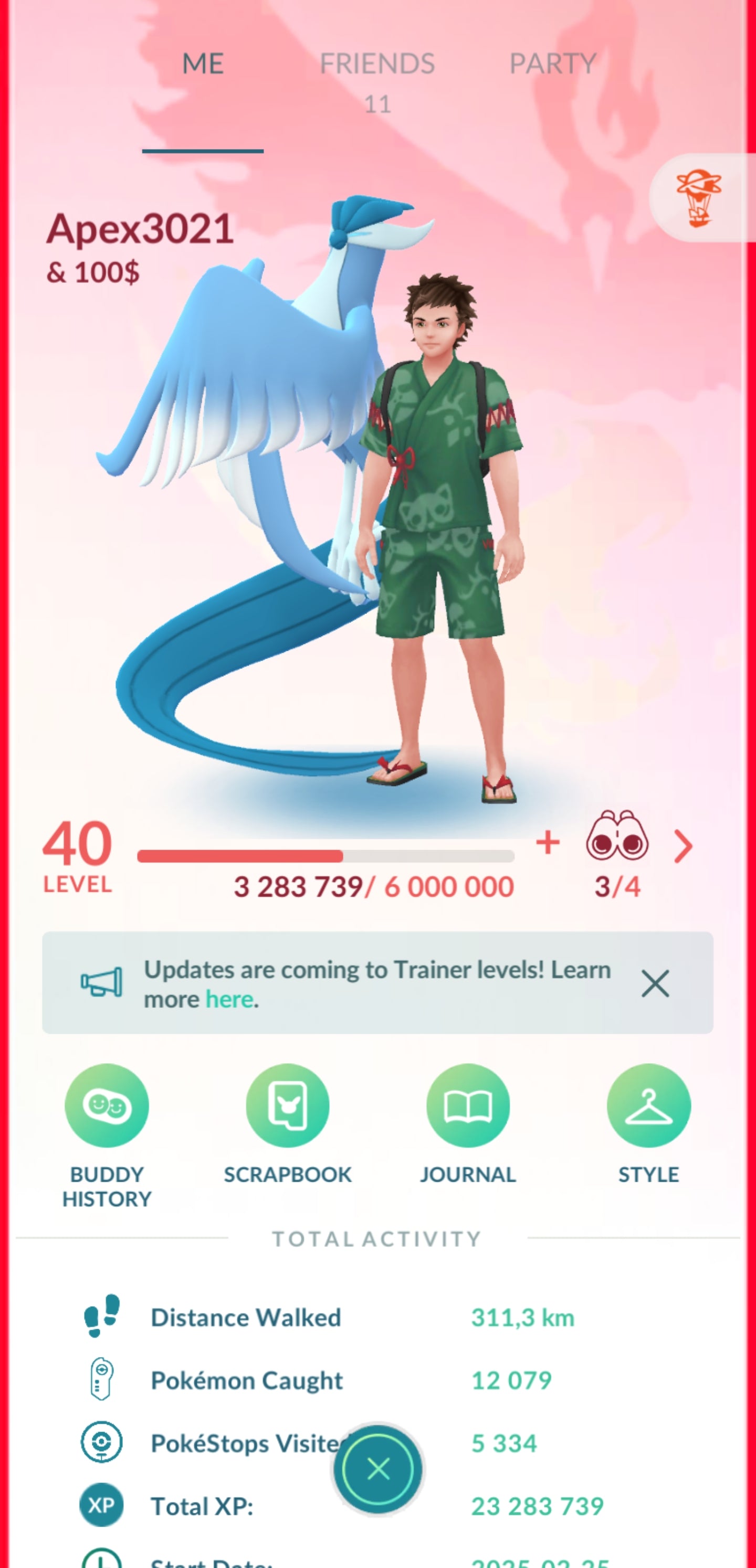
Task: Follow the 'here' link in banner
Action: 229,1000
